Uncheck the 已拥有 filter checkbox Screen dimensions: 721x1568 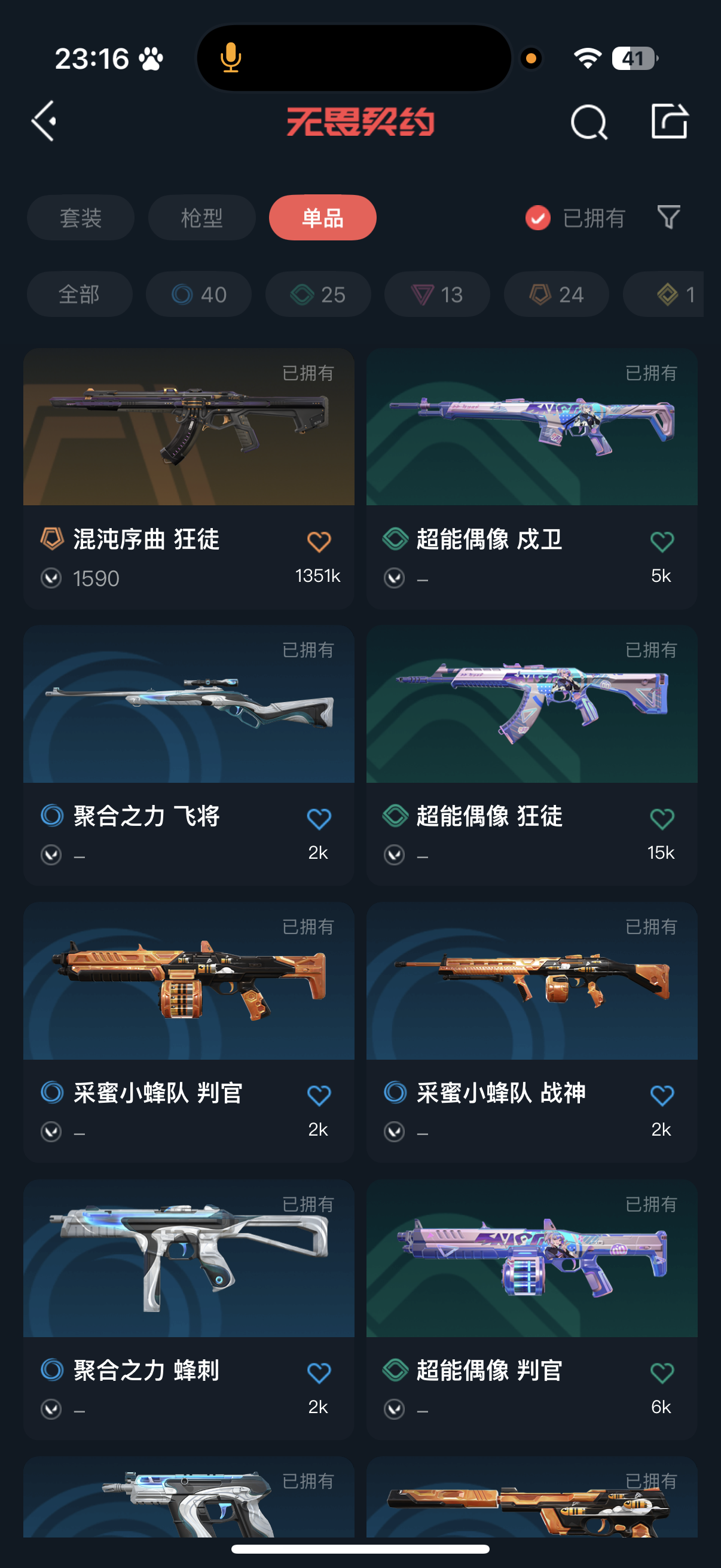(538, 218)
